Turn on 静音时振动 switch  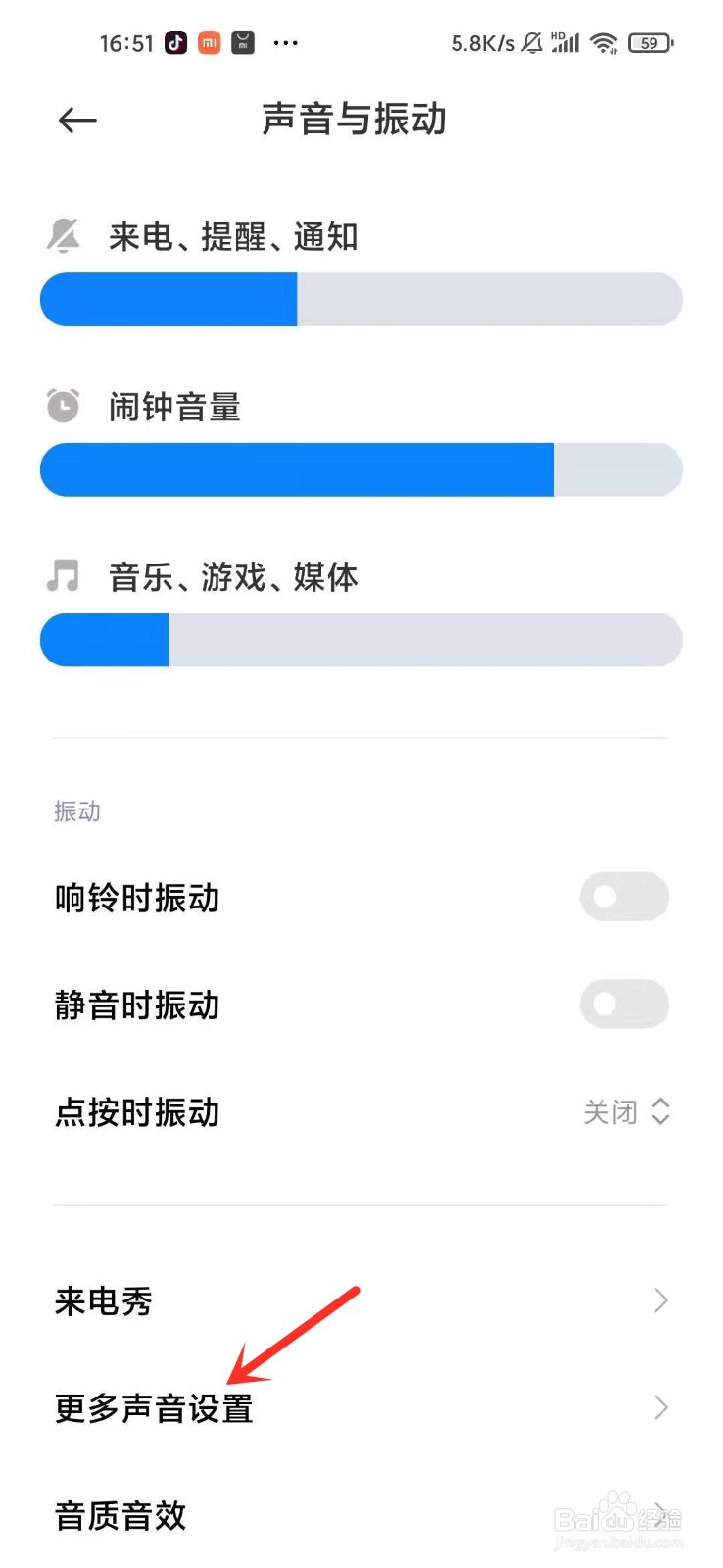(625, 1004)
